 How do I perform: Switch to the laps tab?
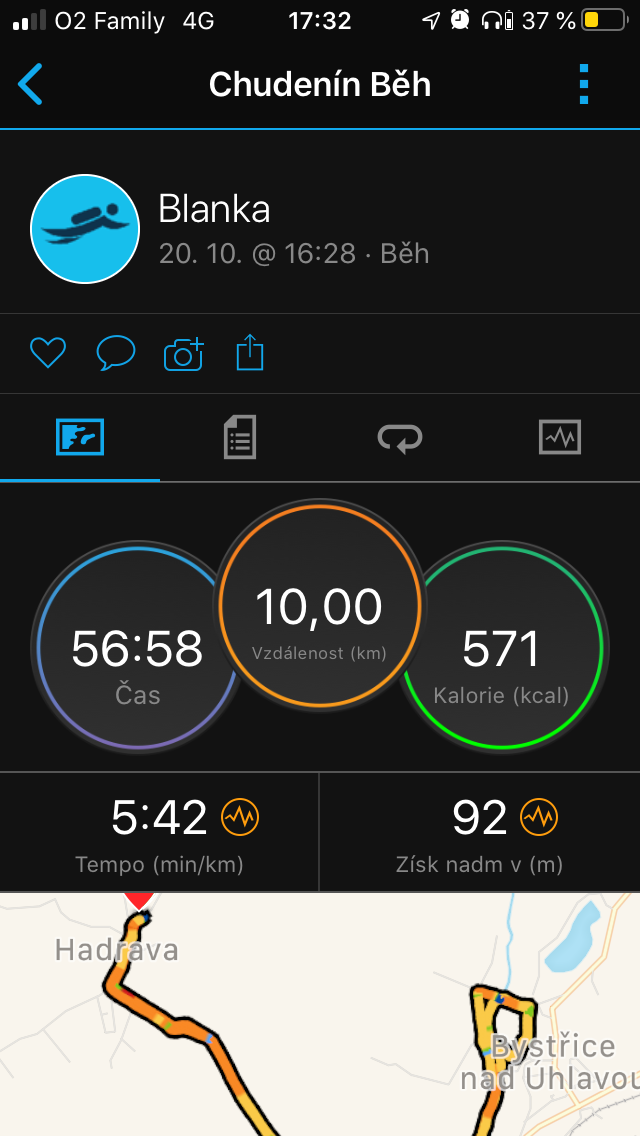(400, 438)
